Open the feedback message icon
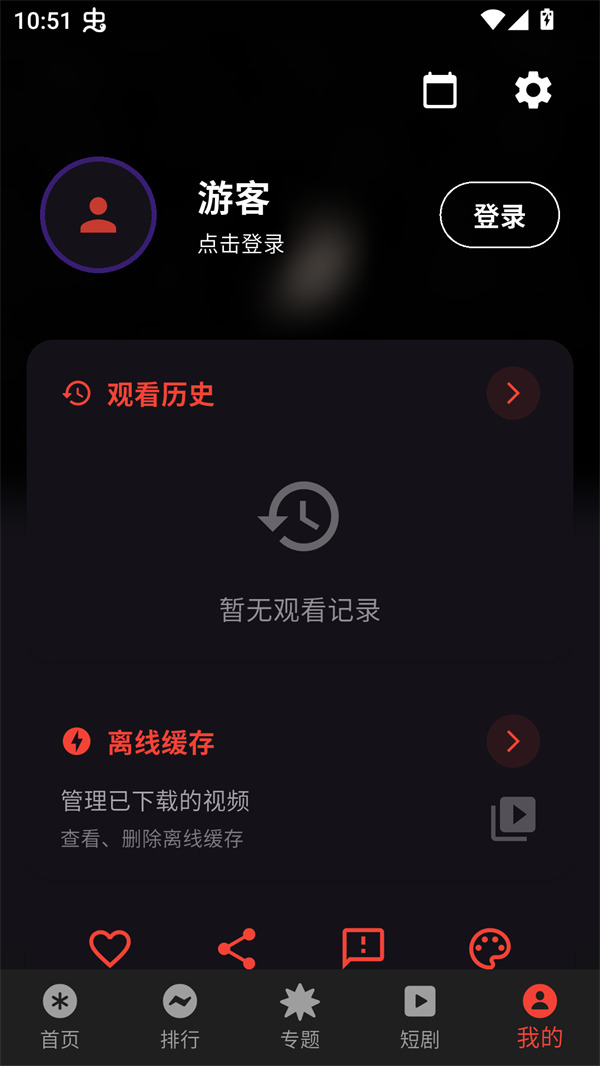 pyautogui.click(x=363, y=948)
